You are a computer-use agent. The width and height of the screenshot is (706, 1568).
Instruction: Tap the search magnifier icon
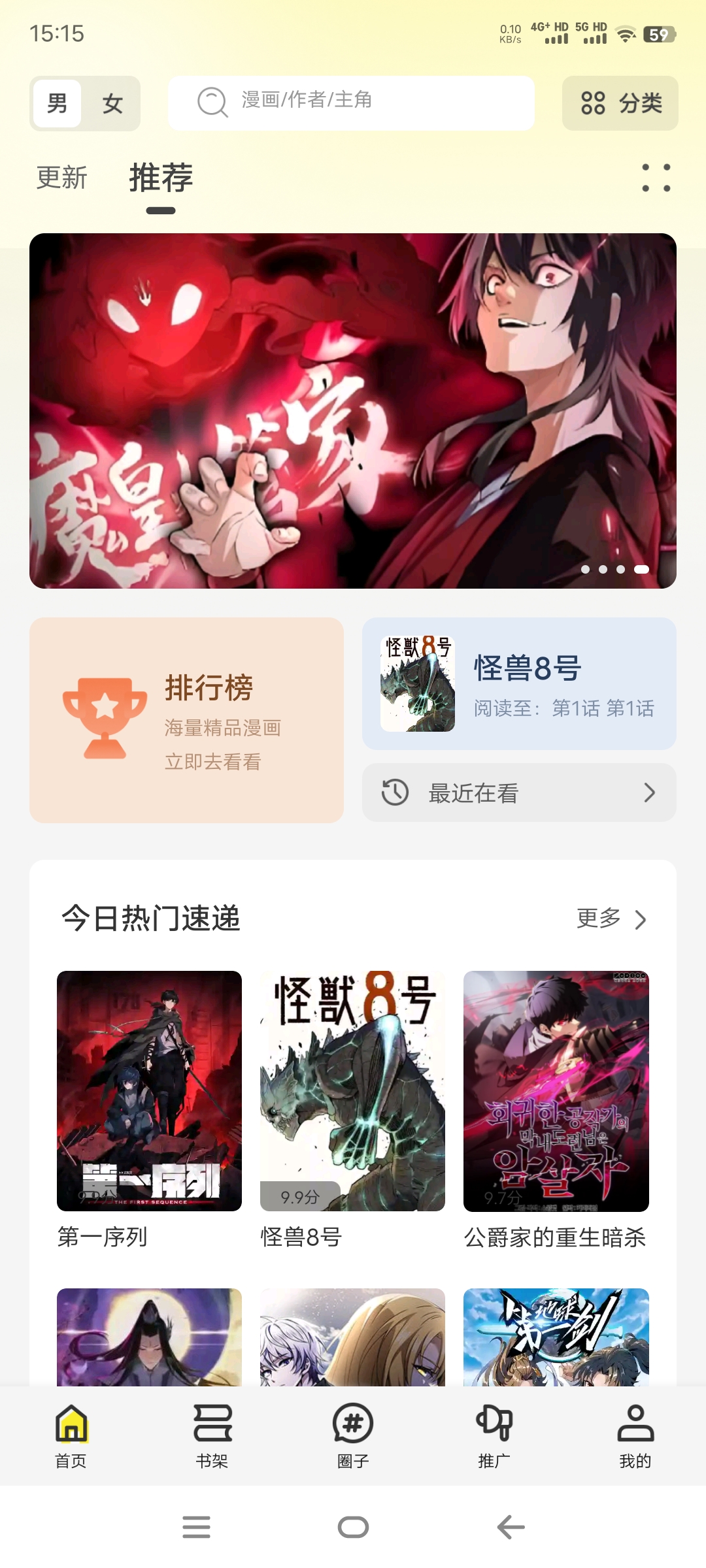(x=211, y=103)
